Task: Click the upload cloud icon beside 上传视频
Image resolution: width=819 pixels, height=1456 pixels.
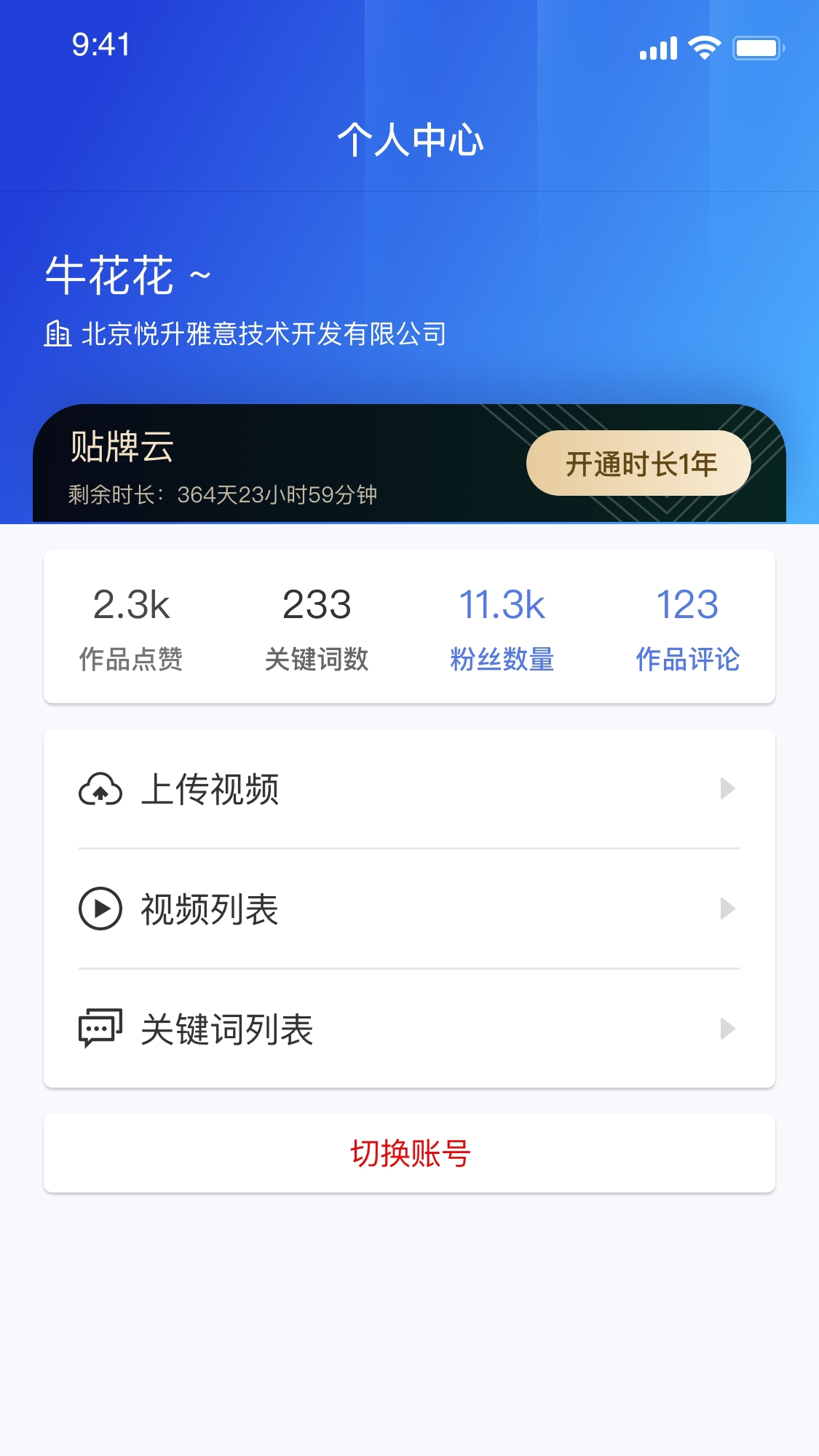Action: [x=101, y=790]
